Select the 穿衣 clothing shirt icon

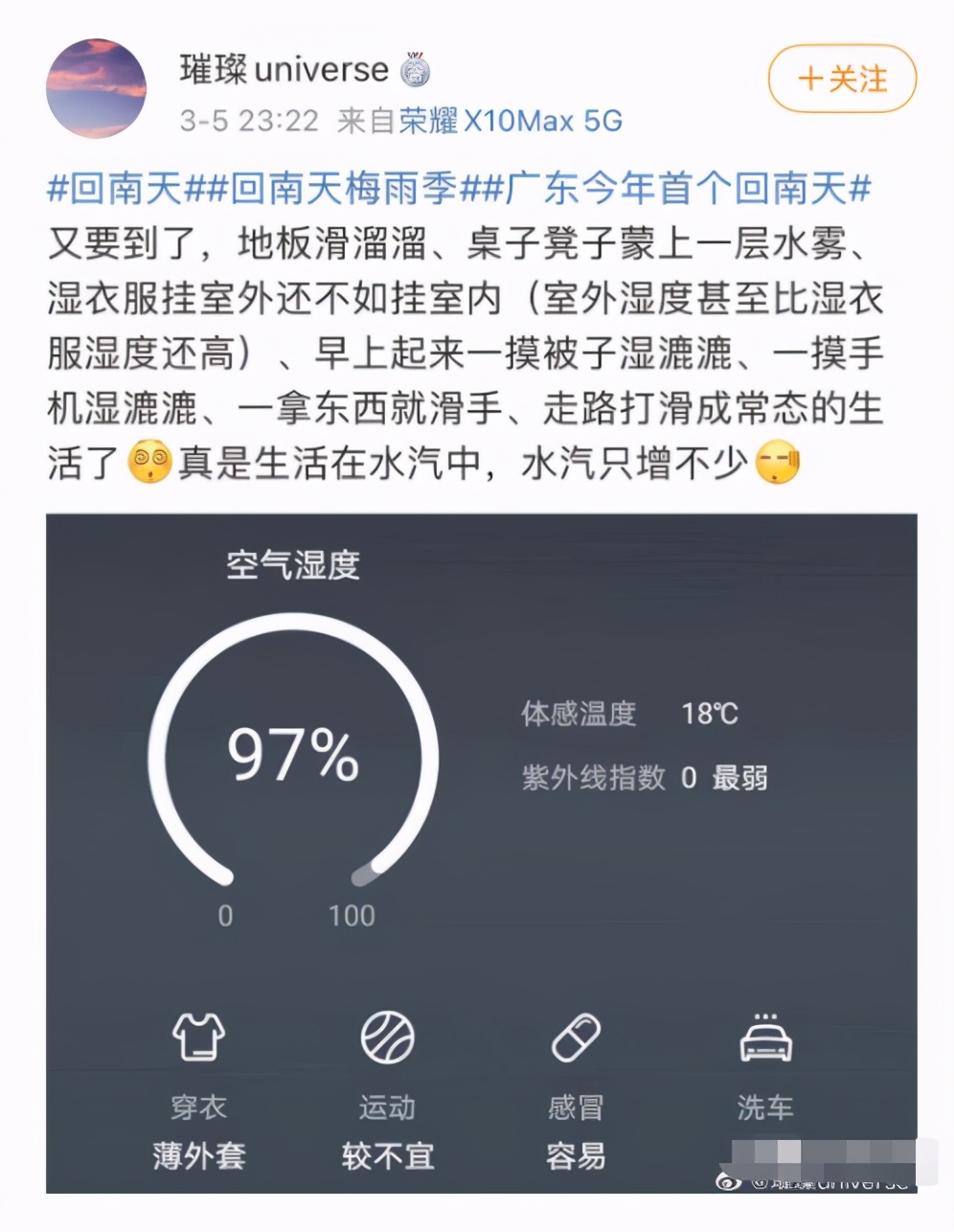196,1039
